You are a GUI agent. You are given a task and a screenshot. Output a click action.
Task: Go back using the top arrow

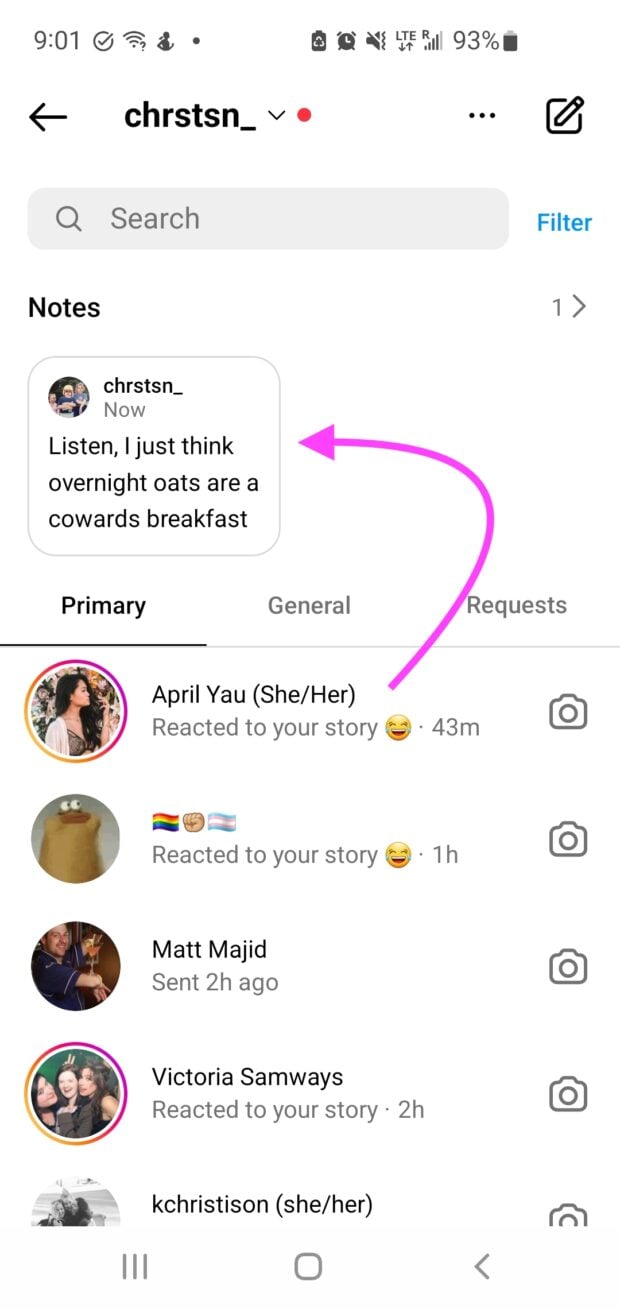pyautogui.click(x=48, y=117)
